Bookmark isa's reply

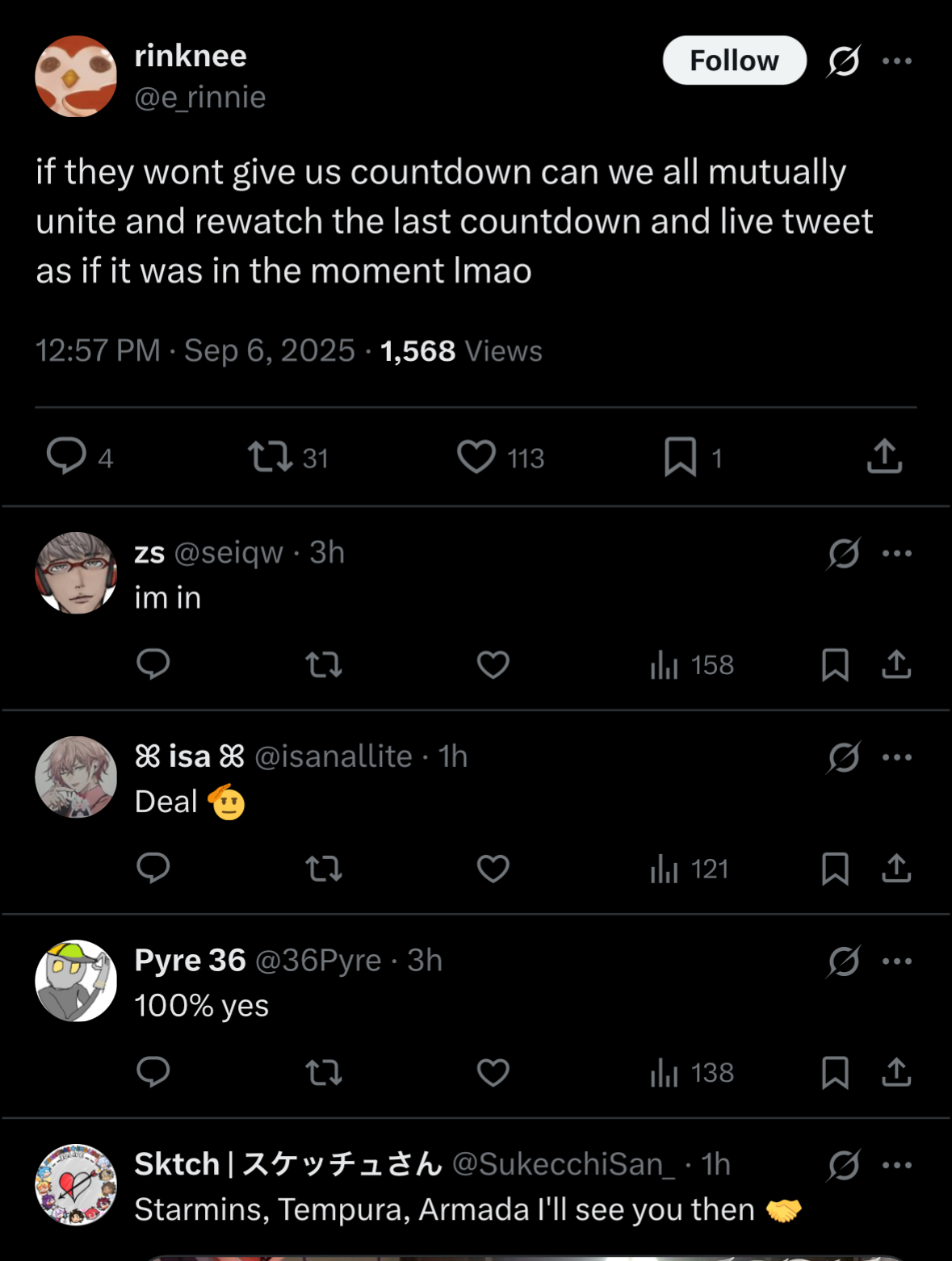(x=835, y=869)
